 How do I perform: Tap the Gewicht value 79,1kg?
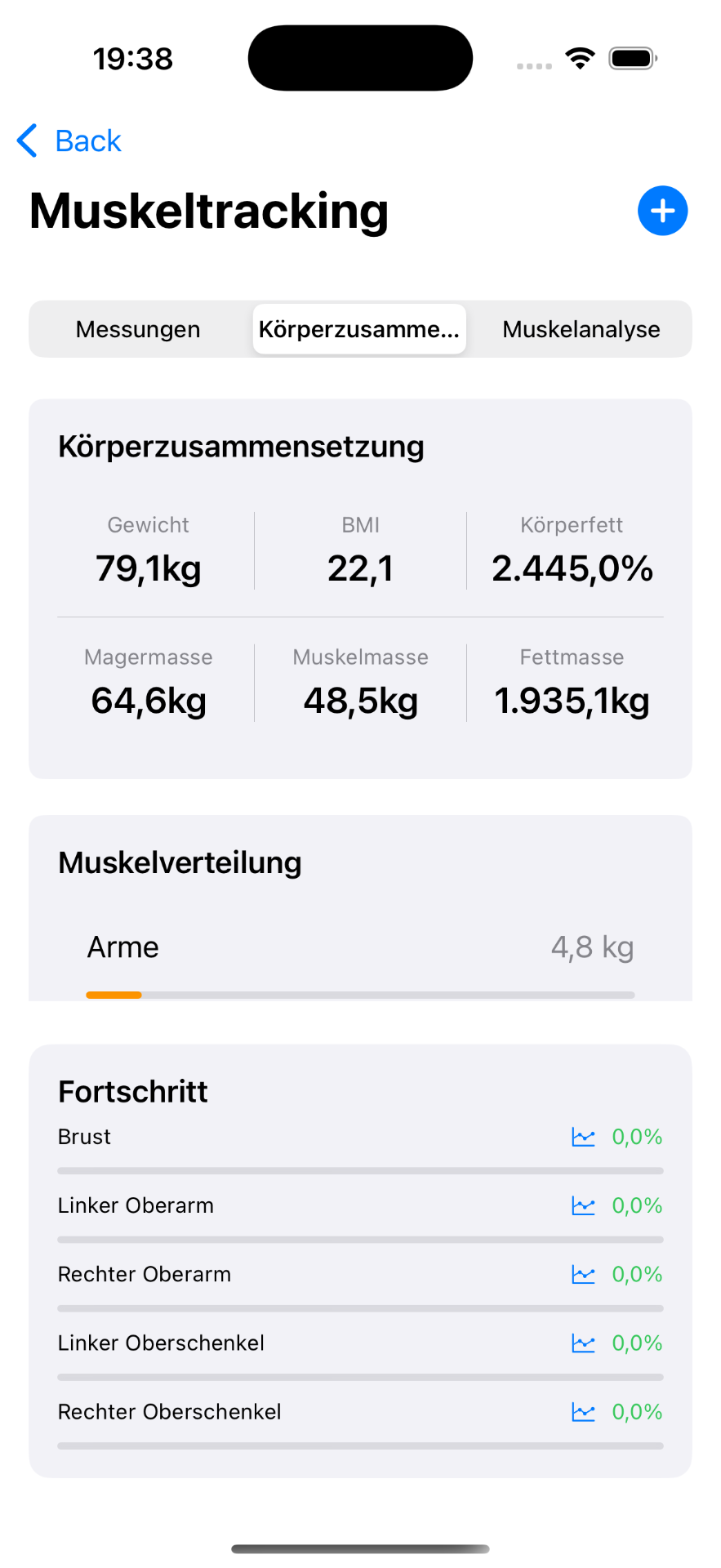[x=148, y=568]
